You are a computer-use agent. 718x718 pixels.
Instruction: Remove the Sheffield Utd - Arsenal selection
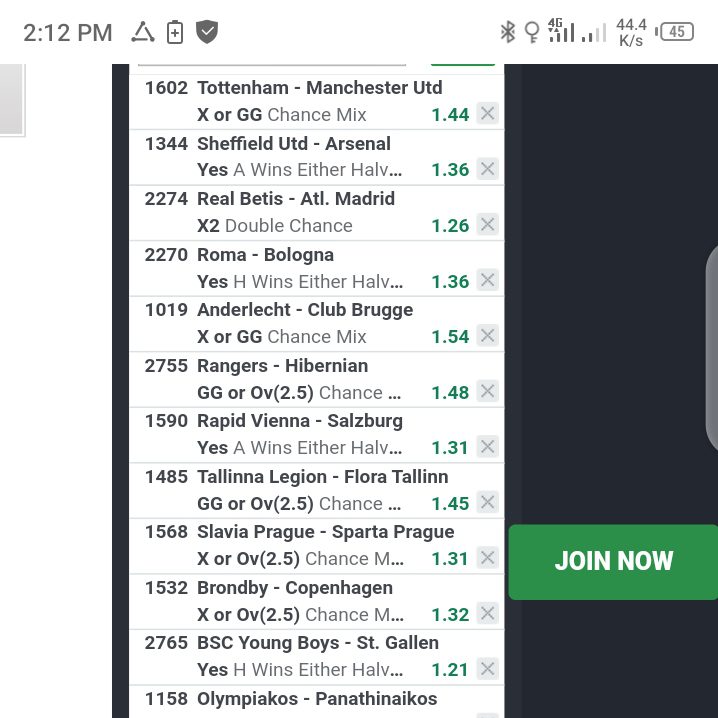coord(487,170)
